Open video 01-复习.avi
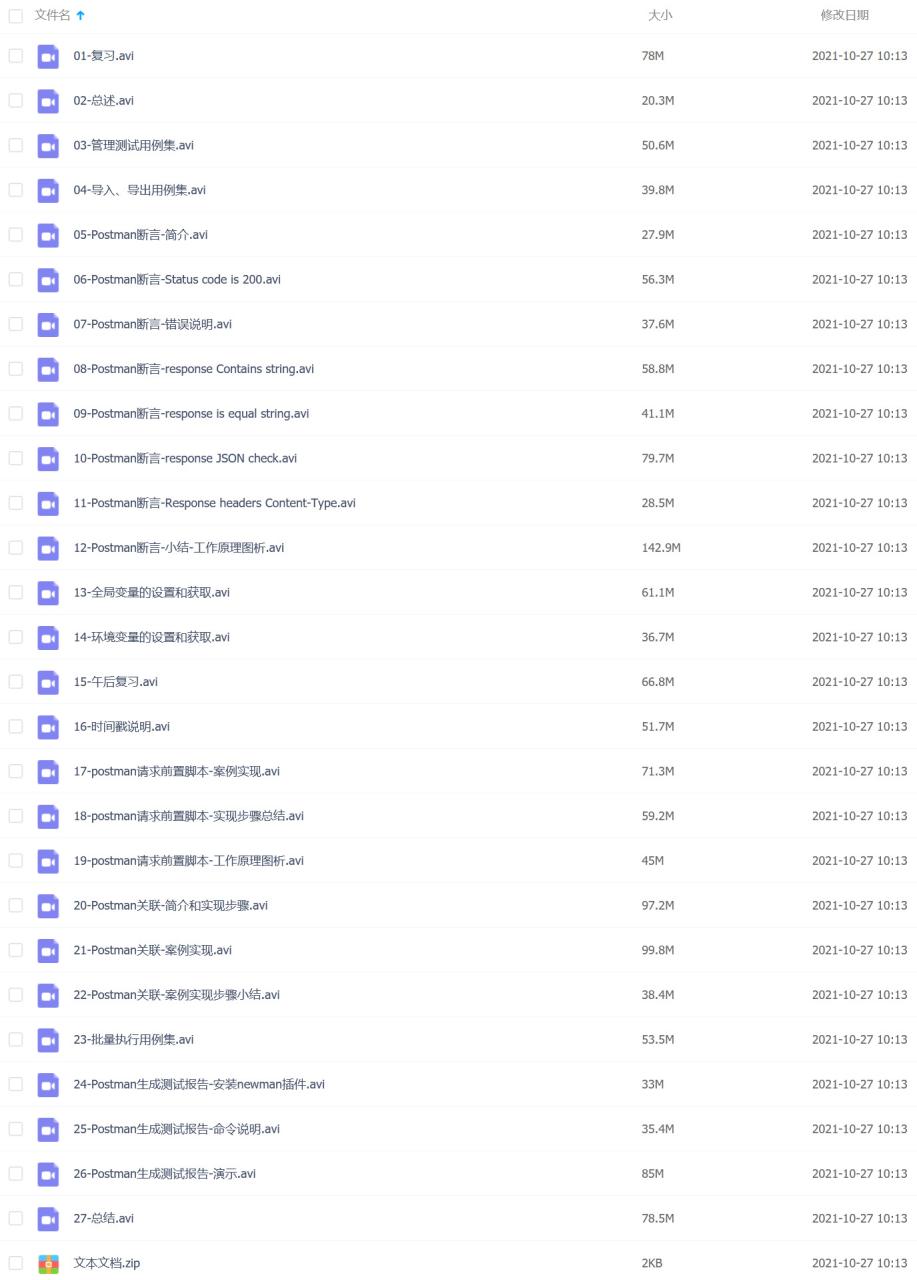 (x=103, y=56)
